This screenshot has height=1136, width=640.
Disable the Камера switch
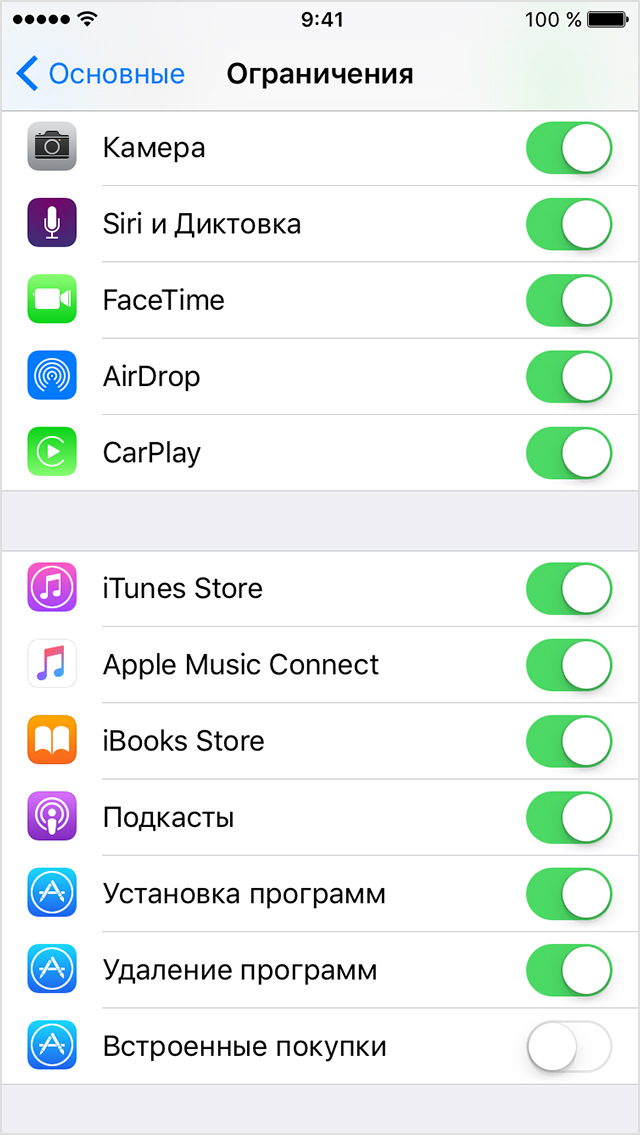568,148
